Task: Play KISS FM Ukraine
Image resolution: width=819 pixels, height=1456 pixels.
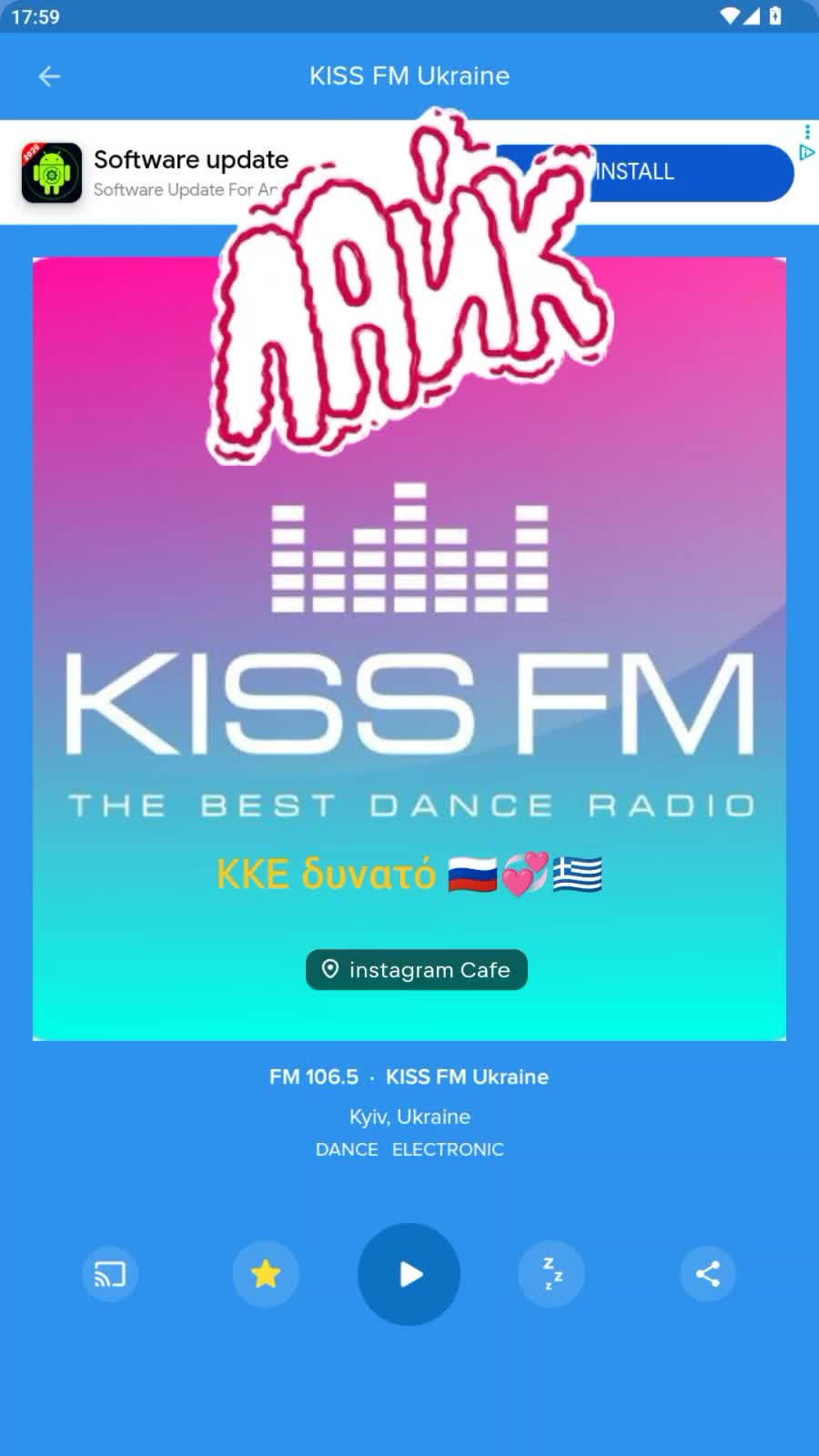Action: pos(409,1274)
